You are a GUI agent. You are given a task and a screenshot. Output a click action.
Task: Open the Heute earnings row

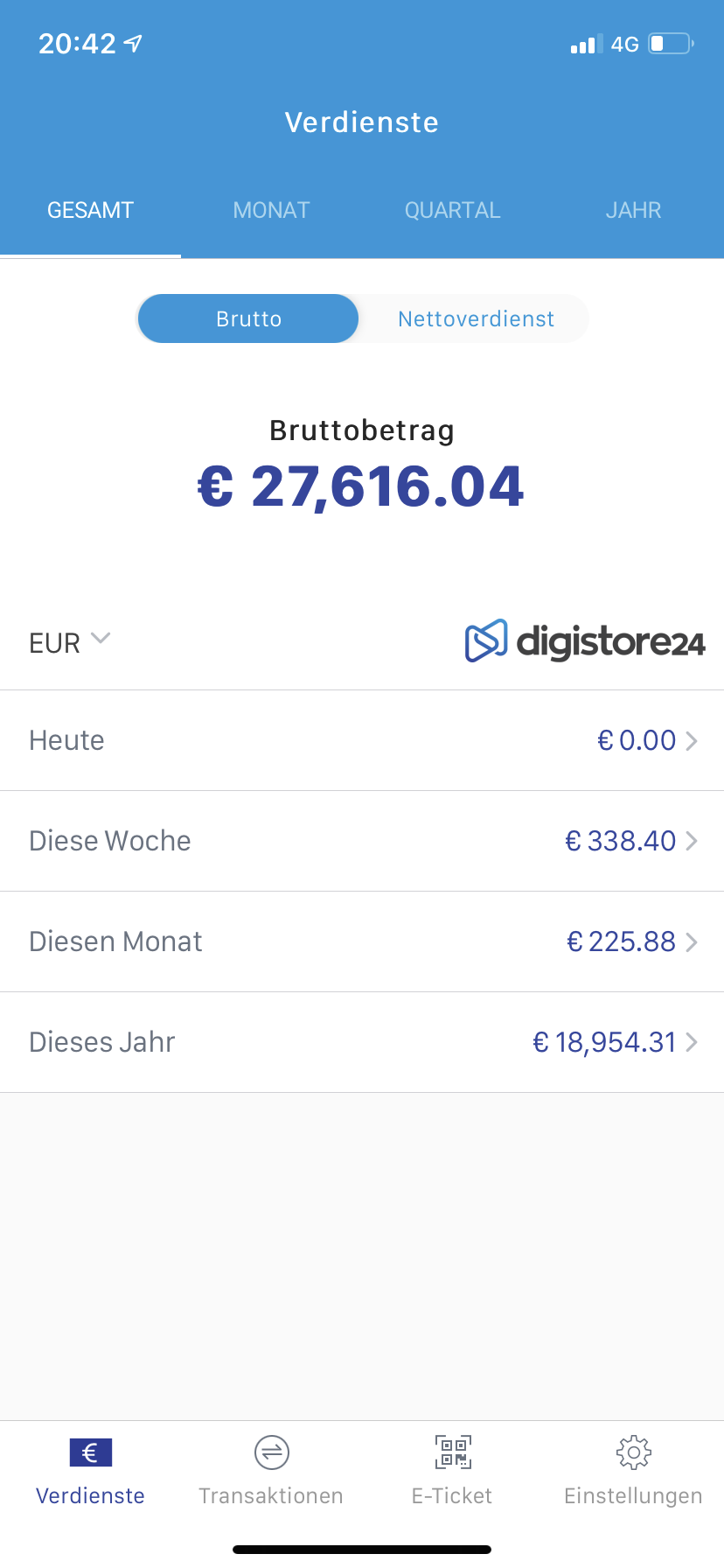pos(362,740)
